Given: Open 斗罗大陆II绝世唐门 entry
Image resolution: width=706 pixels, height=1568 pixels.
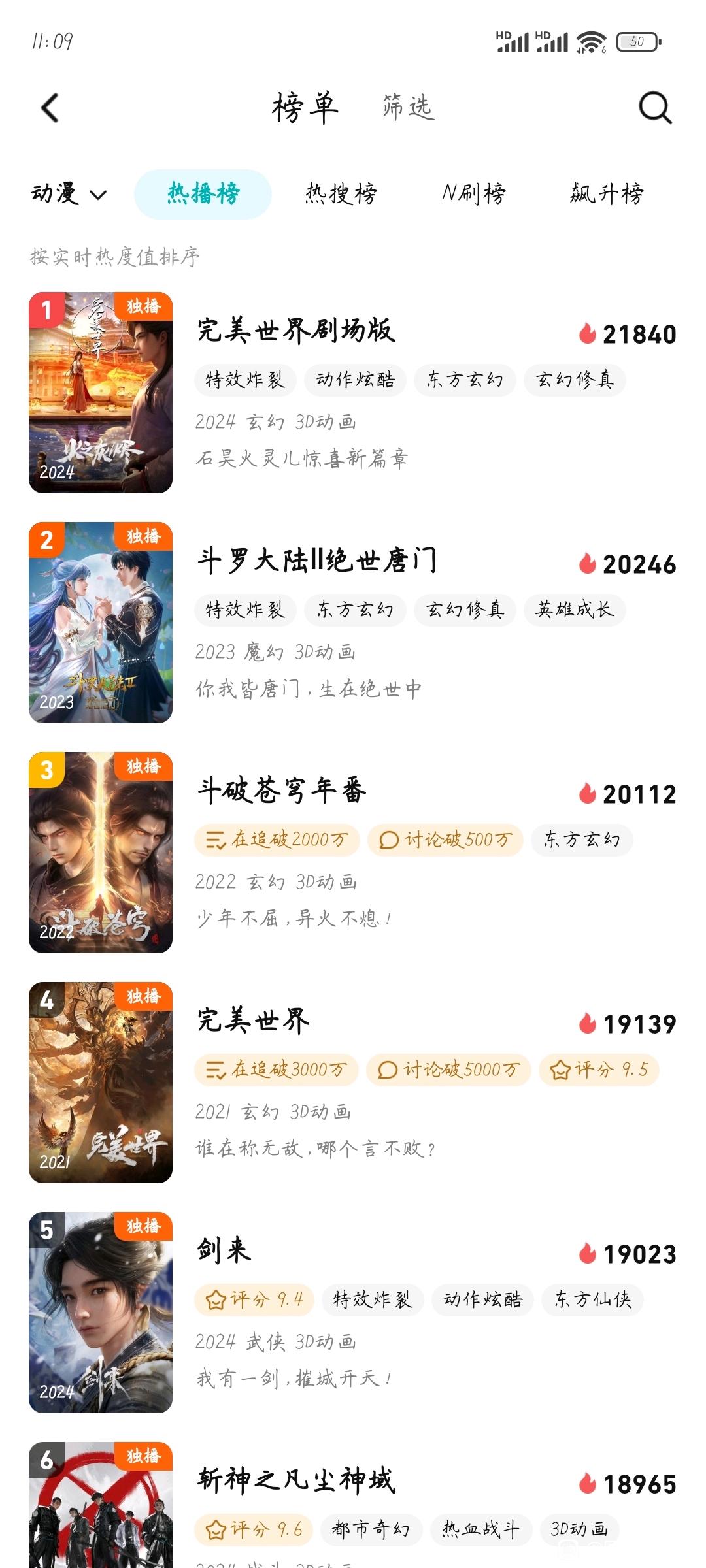Looking at the screenshot, I should tap(353, 623).
